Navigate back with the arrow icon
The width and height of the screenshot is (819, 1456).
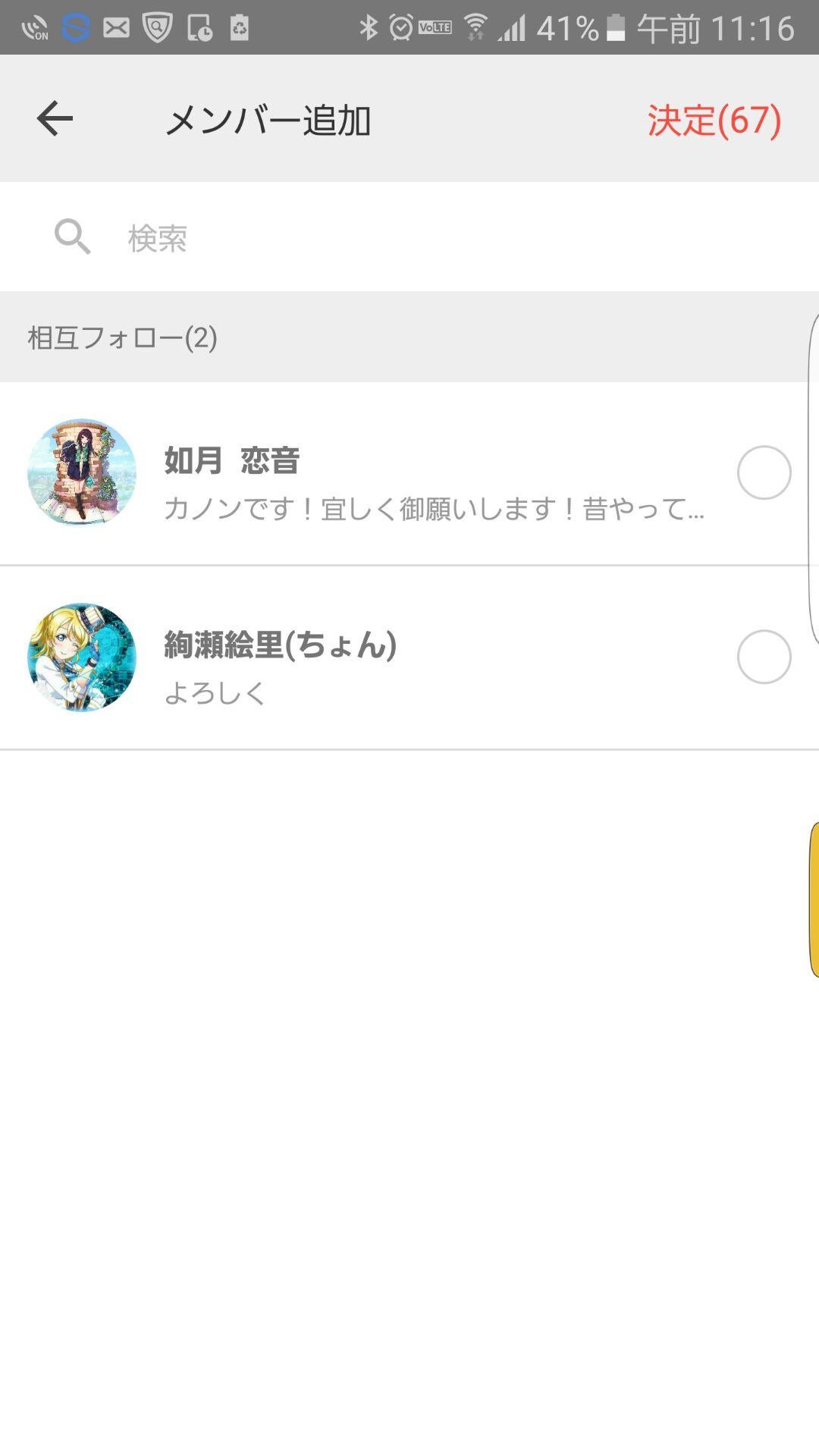coord(53,118)
